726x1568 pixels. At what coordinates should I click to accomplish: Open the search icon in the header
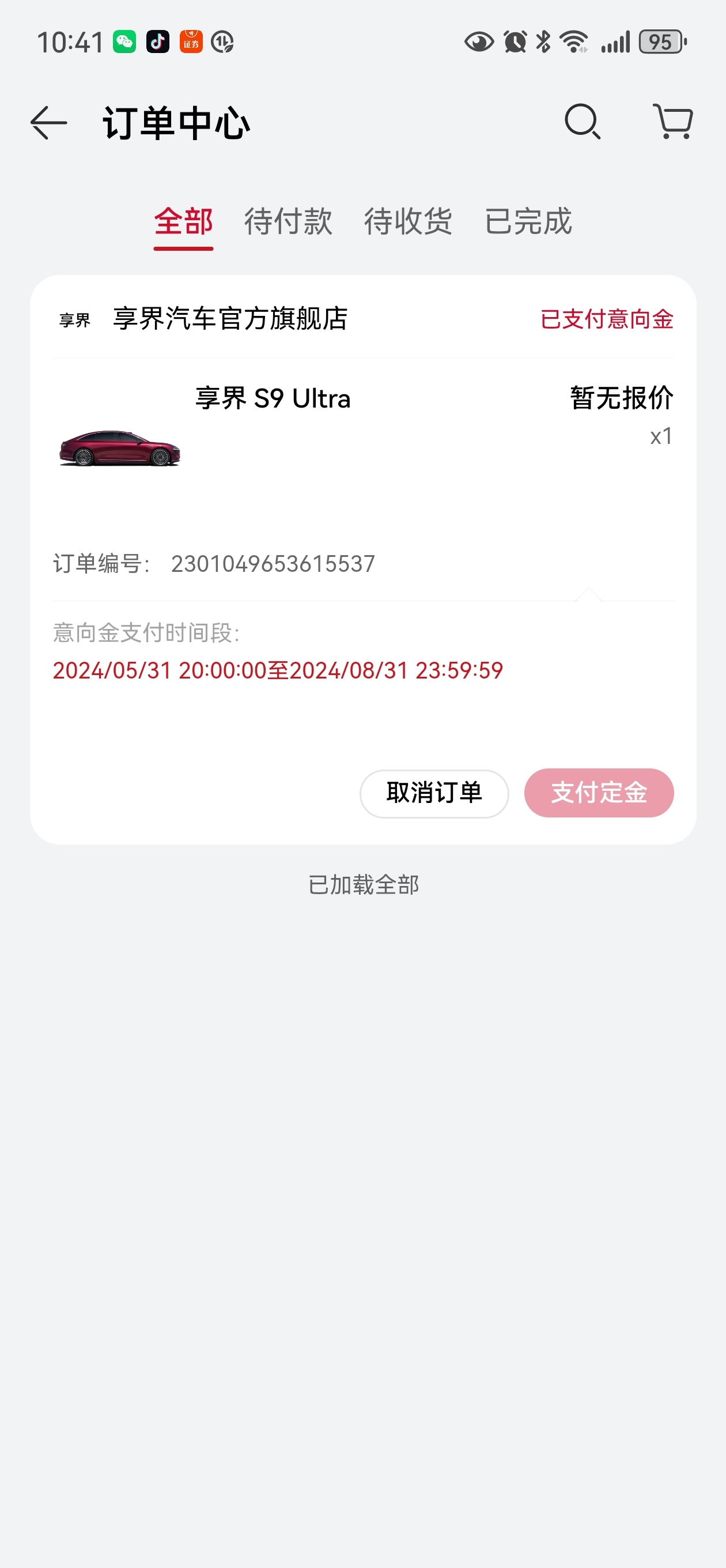[584, 122]
